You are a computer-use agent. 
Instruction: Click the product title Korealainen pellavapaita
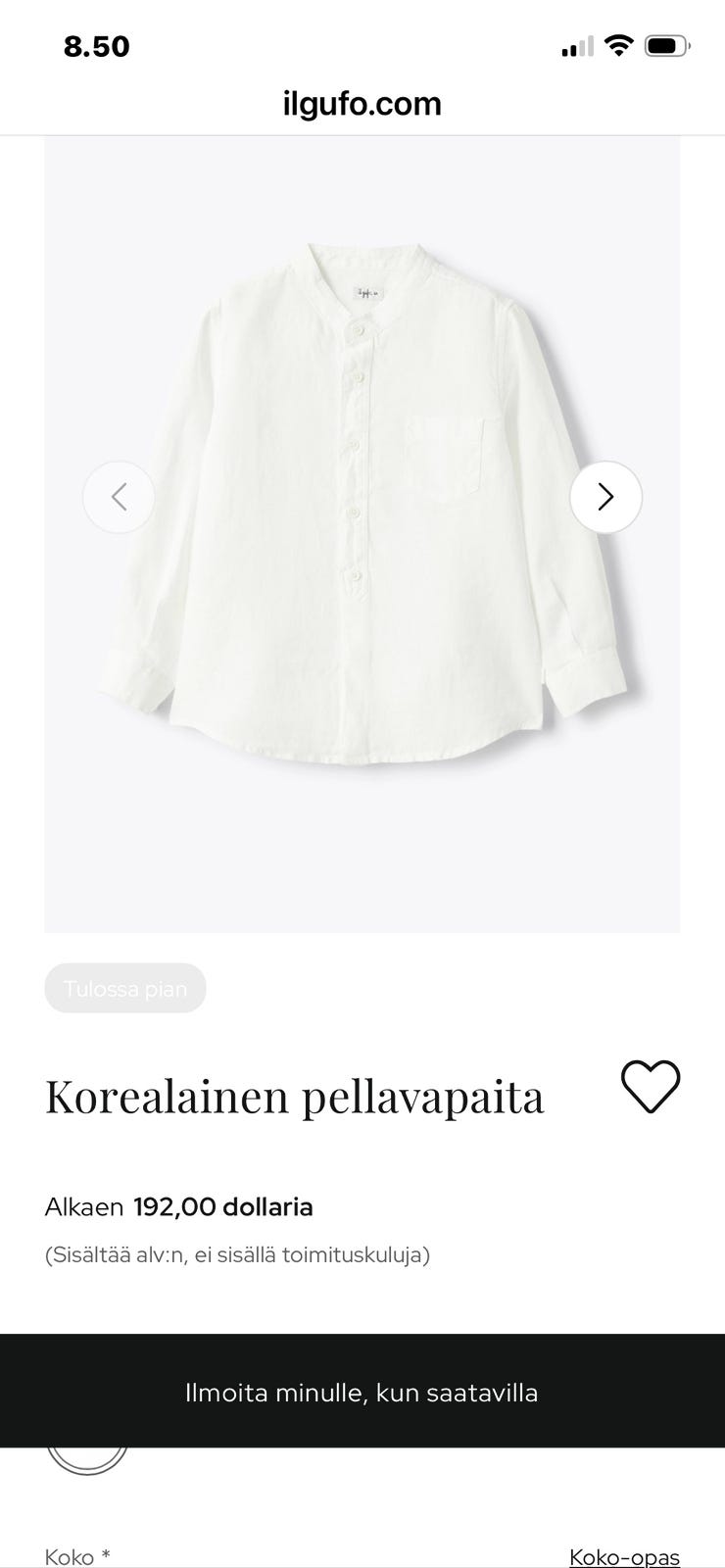coord(294,1095)
